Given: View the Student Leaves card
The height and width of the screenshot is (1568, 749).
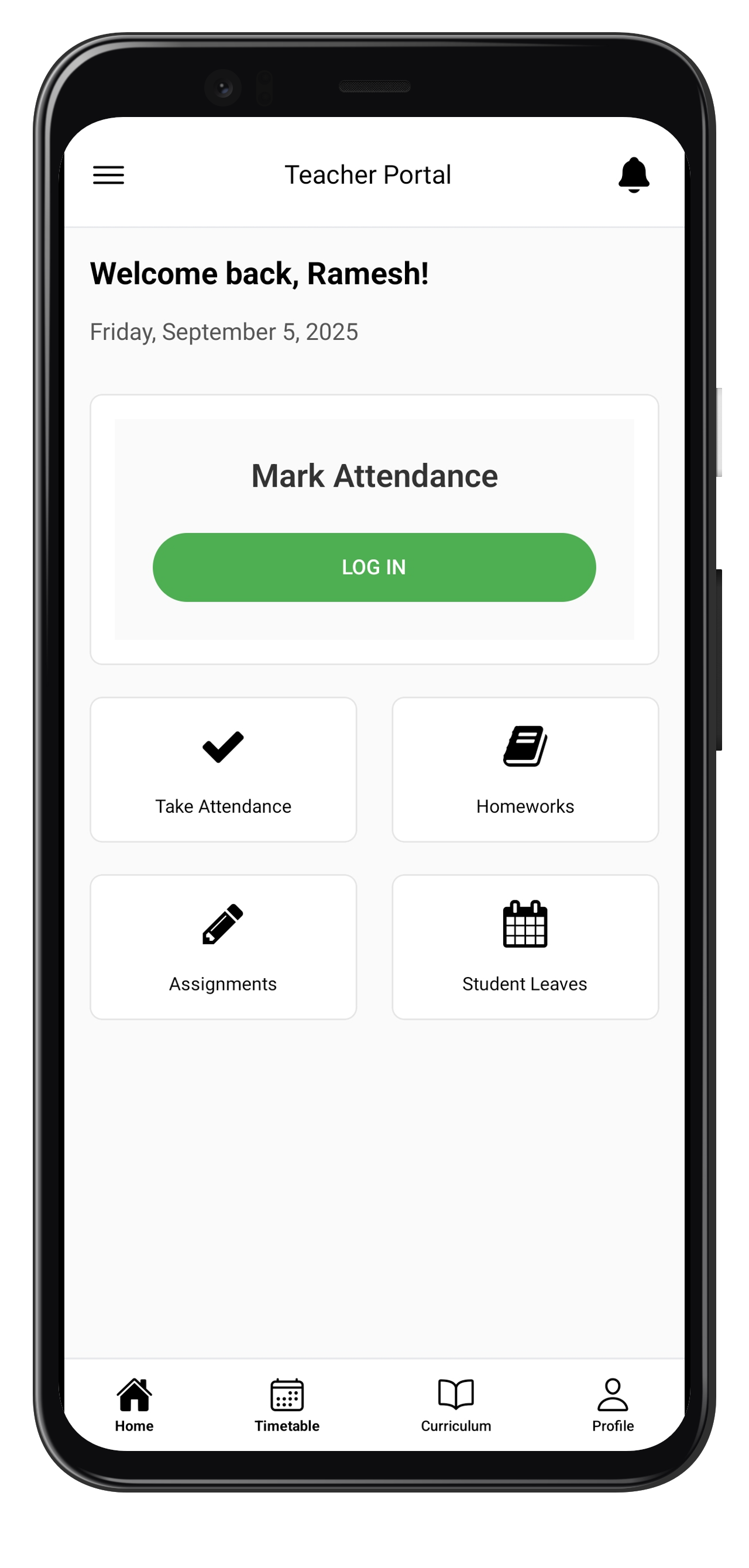Looking at the screenshot, I should click(x=525, y=947).
